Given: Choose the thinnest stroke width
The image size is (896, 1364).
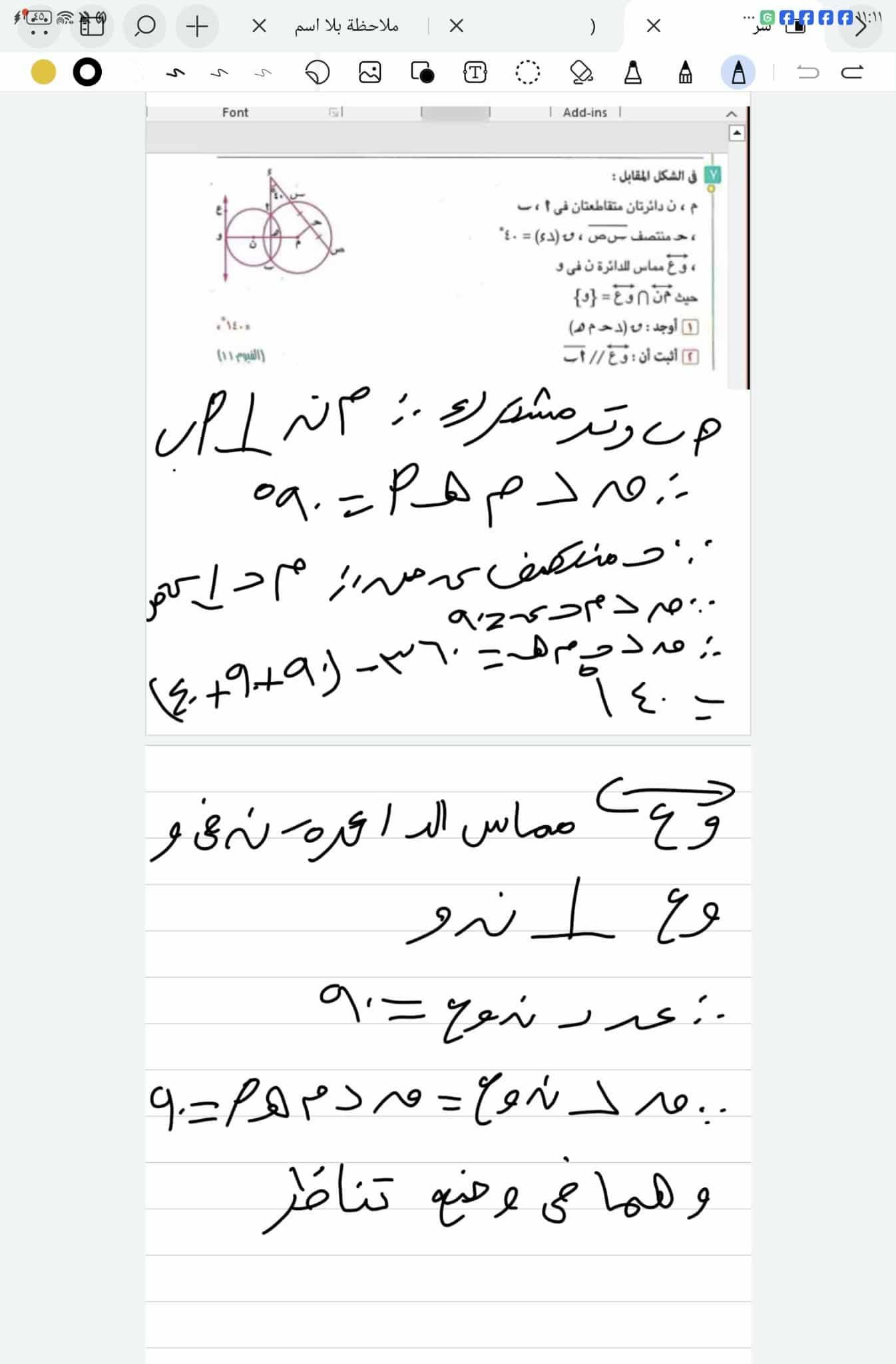Looking at the screenshot, I should pos(264,72).
